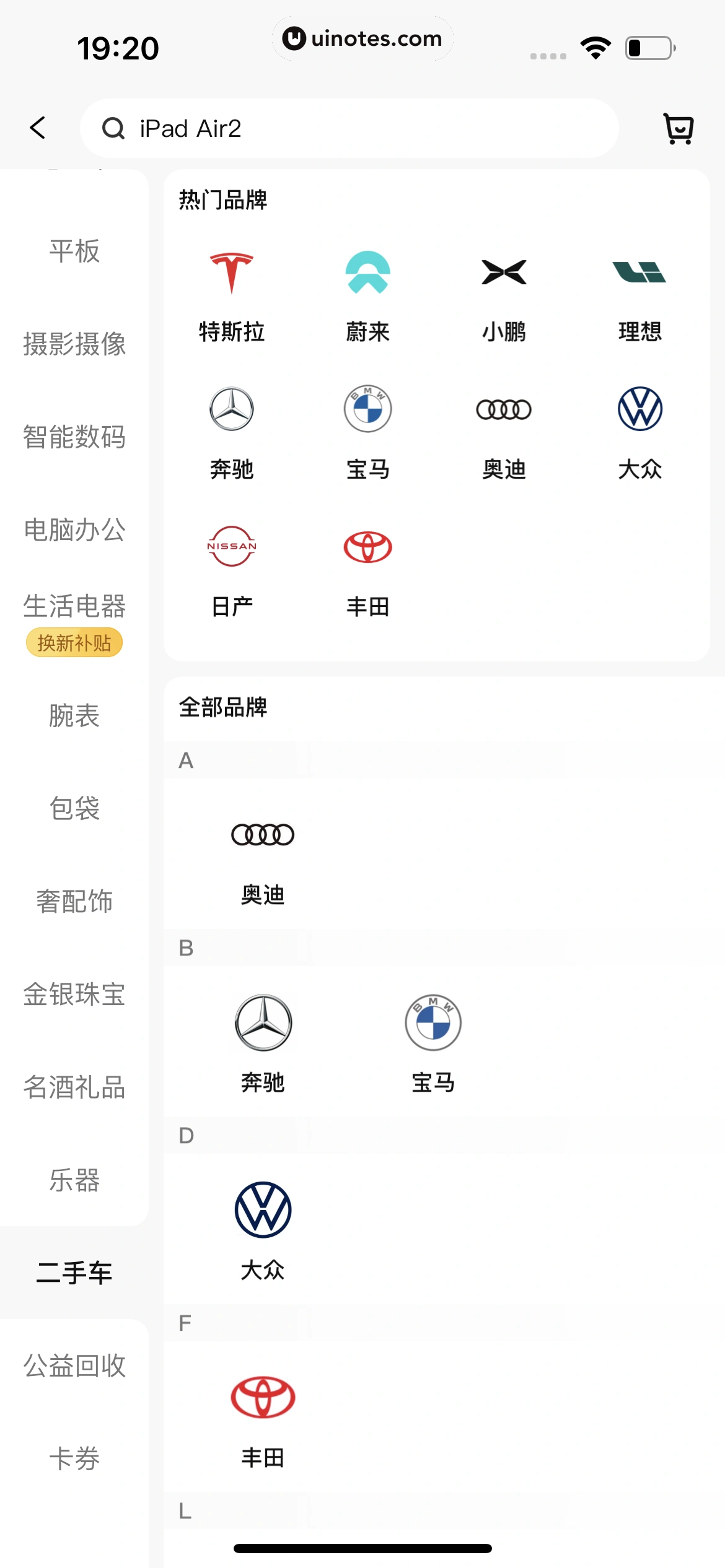Image resolution: width=725 pixels, height=1568 pixels.
Task: Select the 摄影摄像 category
Action: point(74,344)
